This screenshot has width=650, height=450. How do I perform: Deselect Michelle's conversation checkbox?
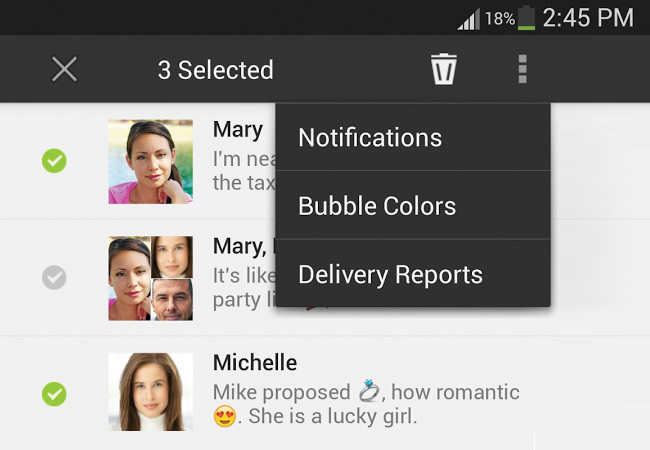point(54,394)
